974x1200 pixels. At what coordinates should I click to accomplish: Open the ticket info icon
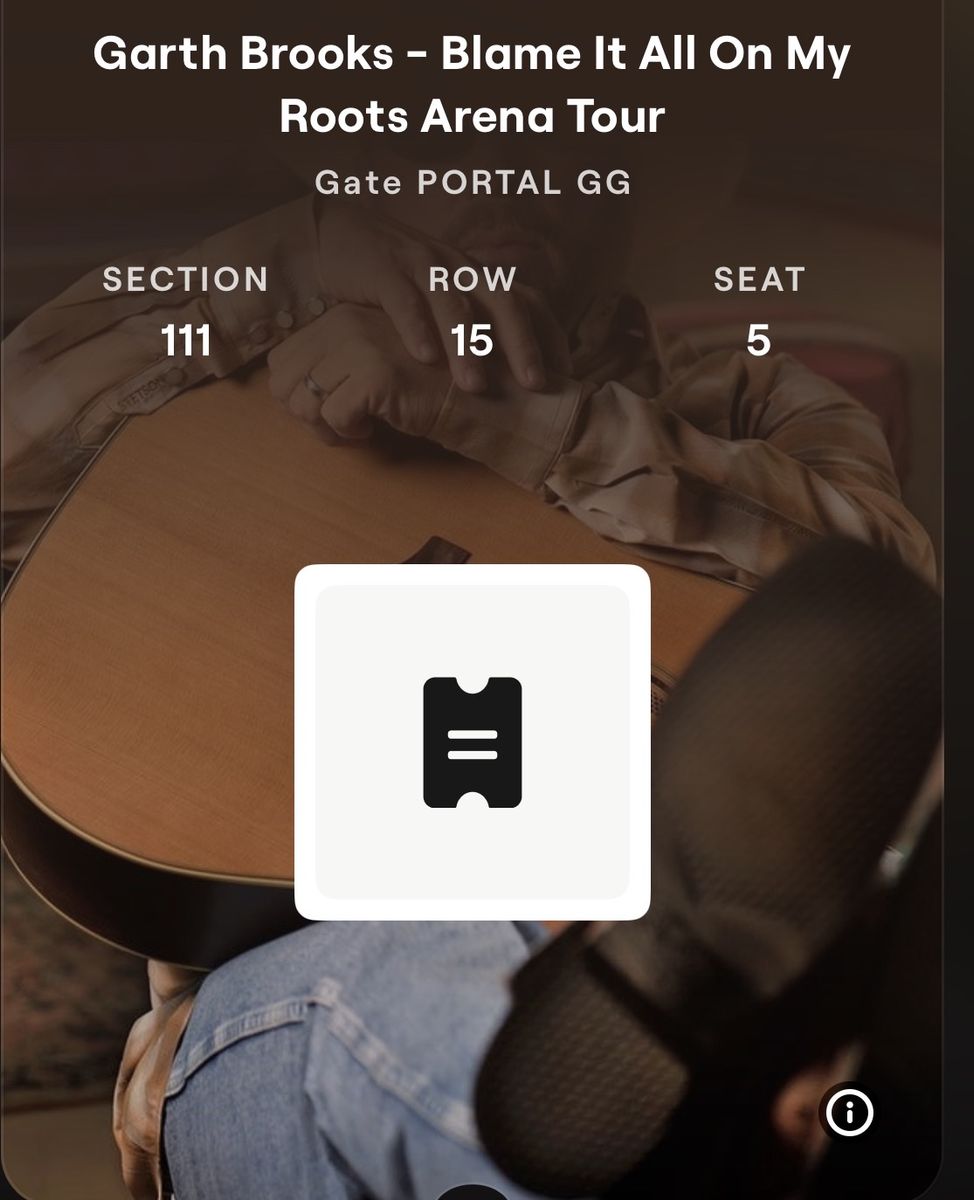point(849,1112)
